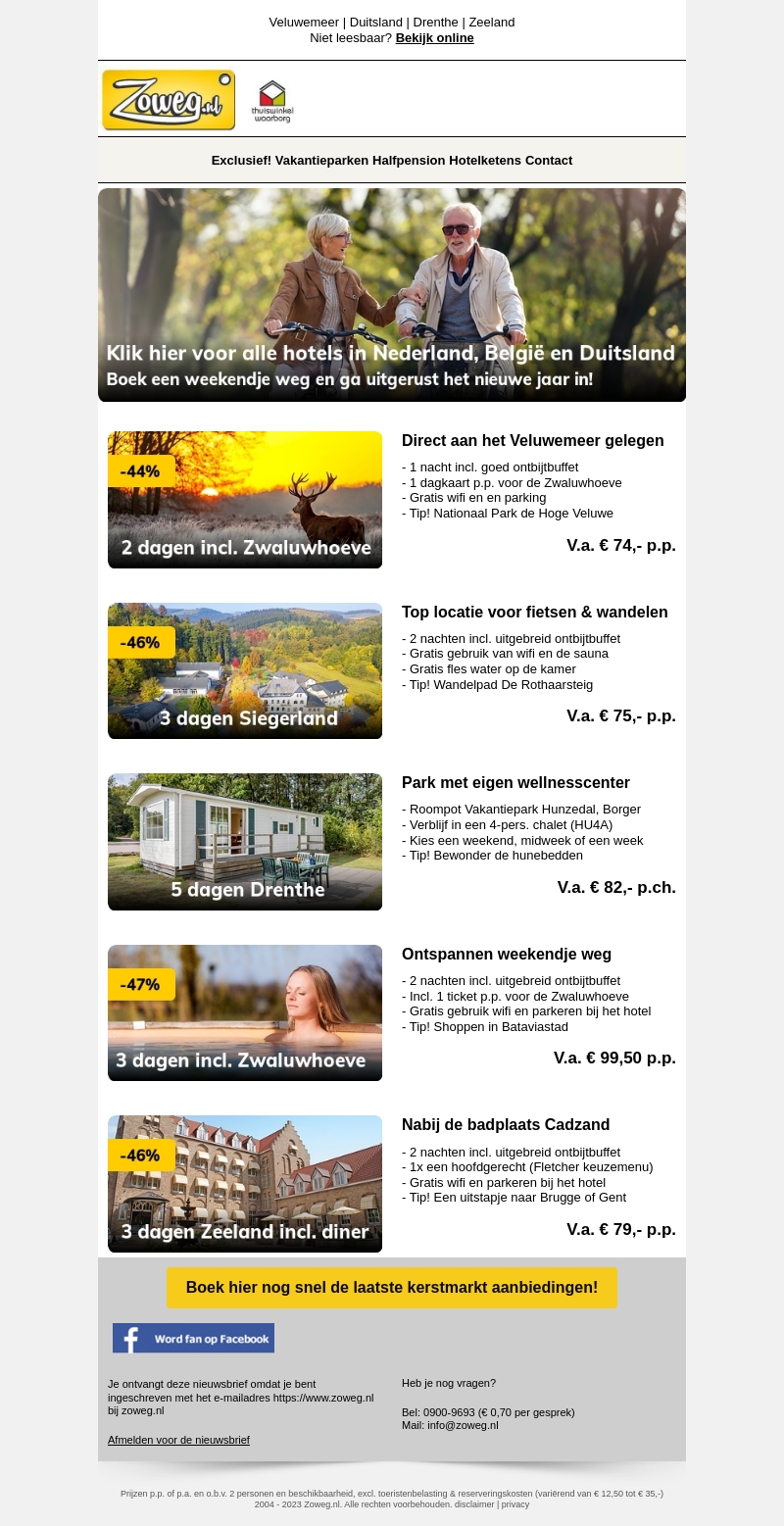Open the disclaimer link in the footer

point(474,1504)
